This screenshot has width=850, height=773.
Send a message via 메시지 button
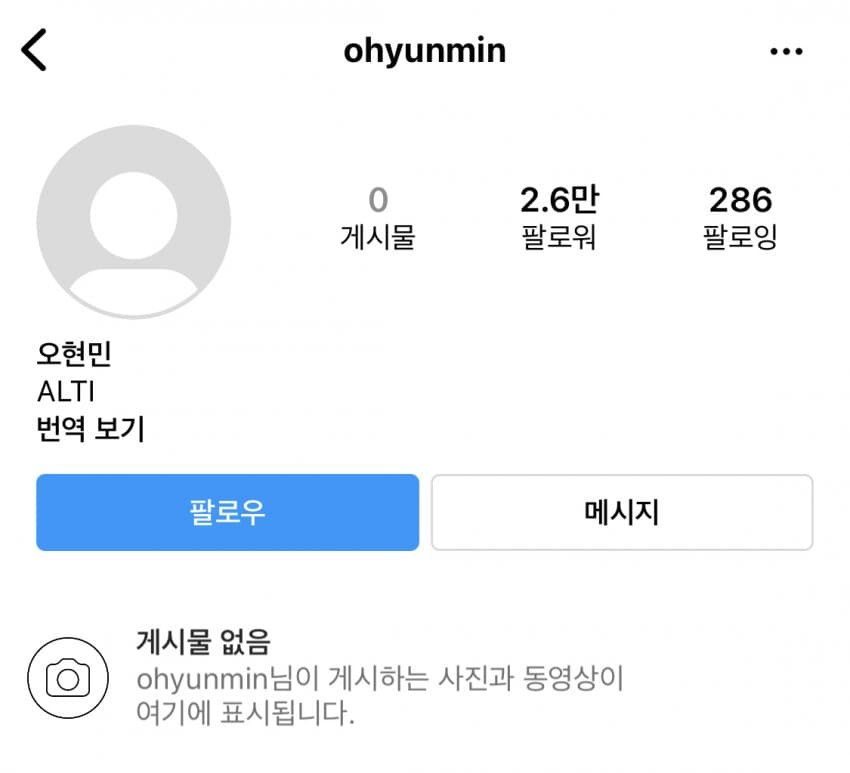[621, 512]
